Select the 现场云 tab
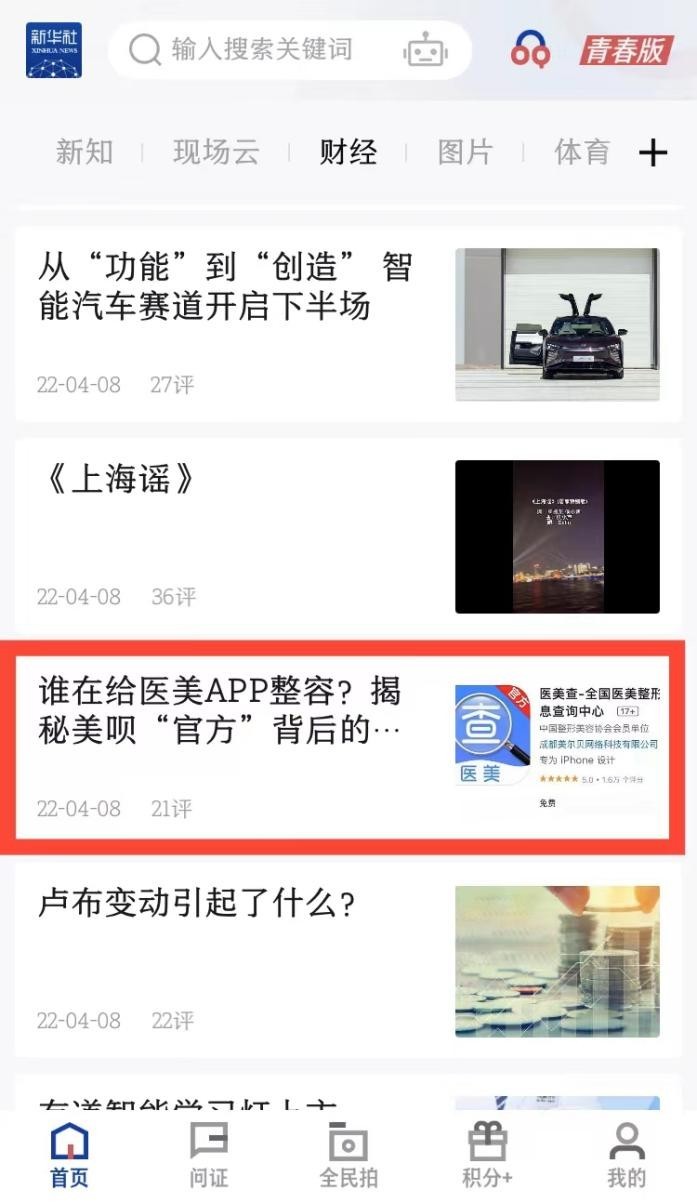Image resolution: width=697 pixels, height=1203 pixels. pyautogui.click(x=216, y=152)
